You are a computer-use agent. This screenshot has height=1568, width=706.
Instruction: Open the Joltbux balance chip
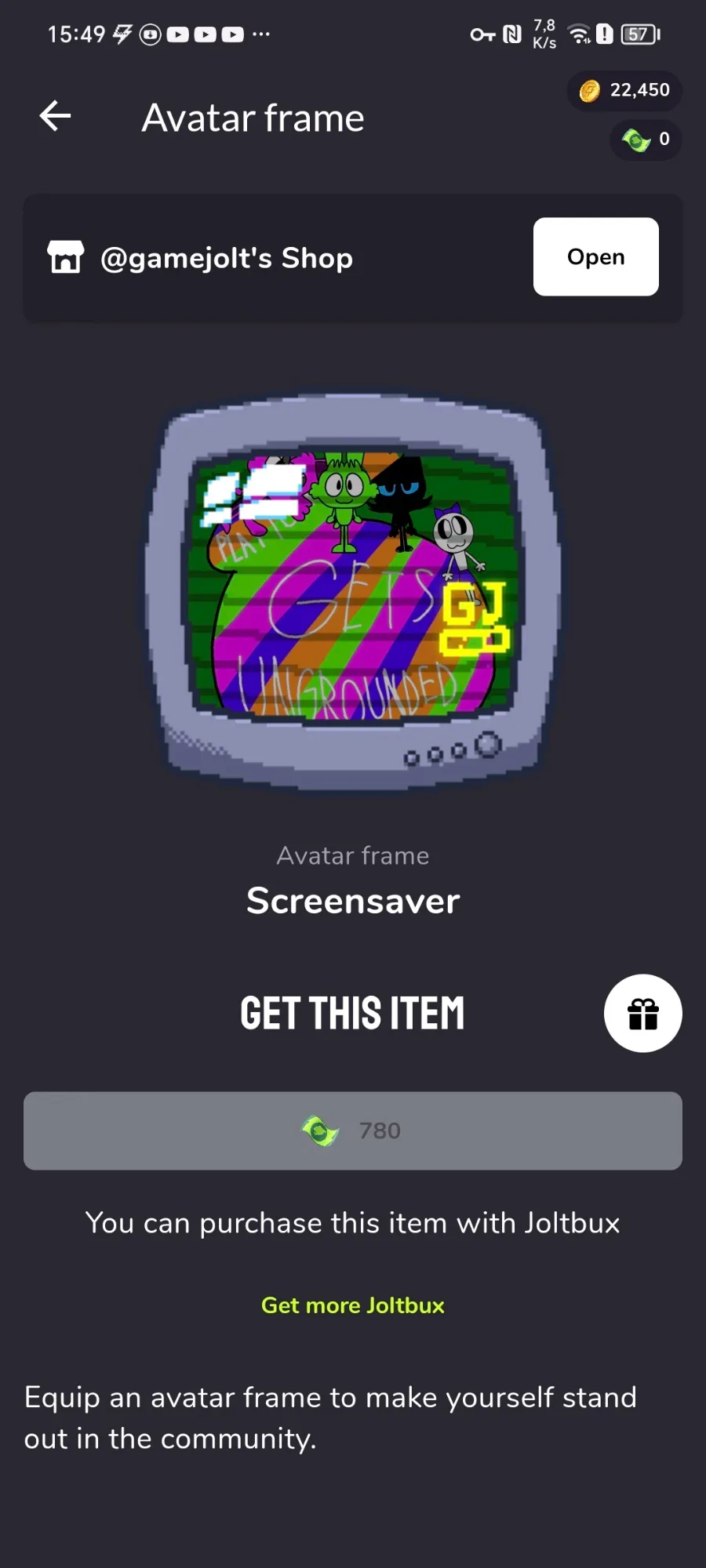646,140
